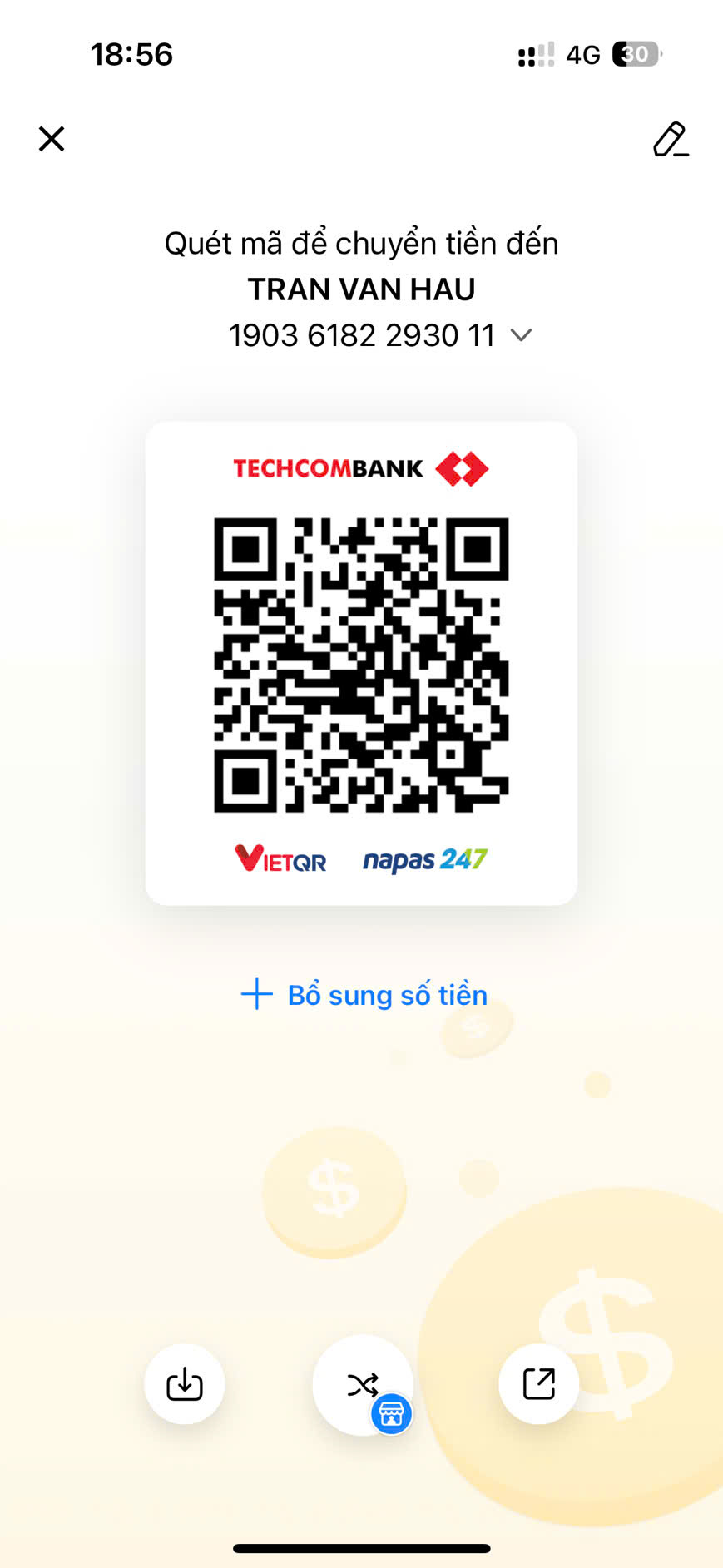
Task: Tap the shuffle switch QR button
Action: 363,1385
